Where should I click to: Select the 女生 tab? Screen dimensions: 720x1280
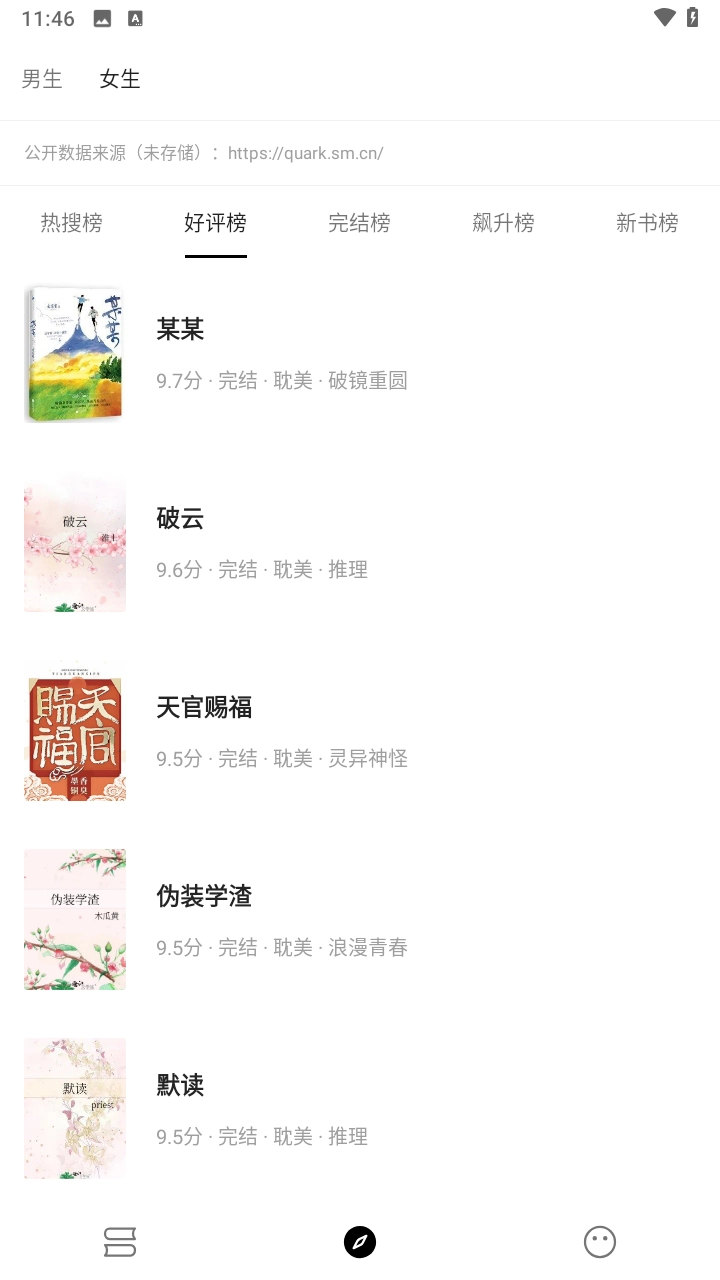119,79
